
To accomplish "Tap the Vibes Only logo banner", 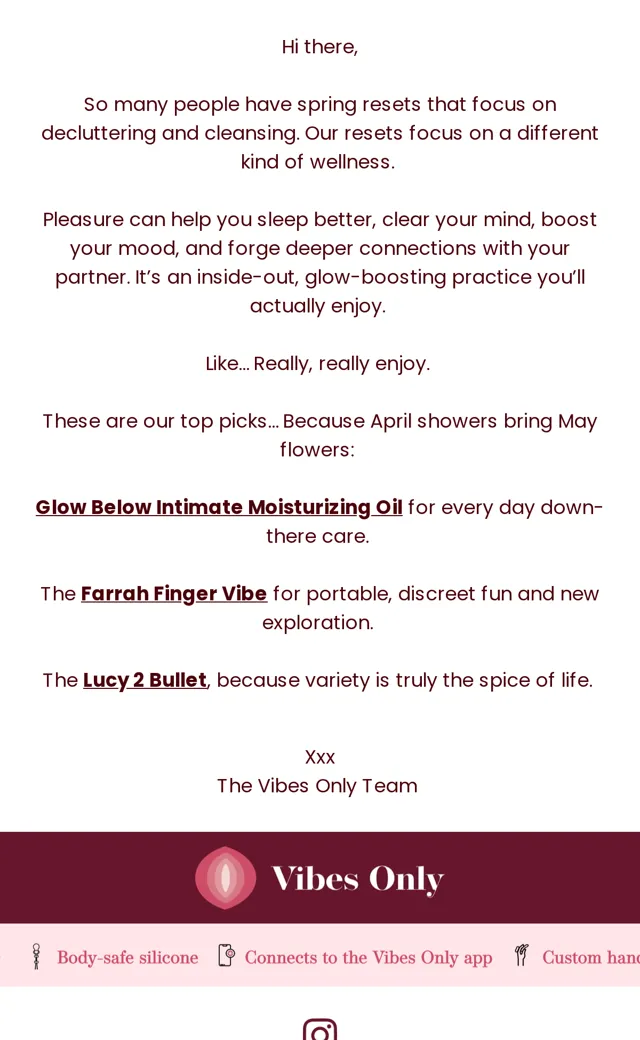I will (x=320, y=878).
